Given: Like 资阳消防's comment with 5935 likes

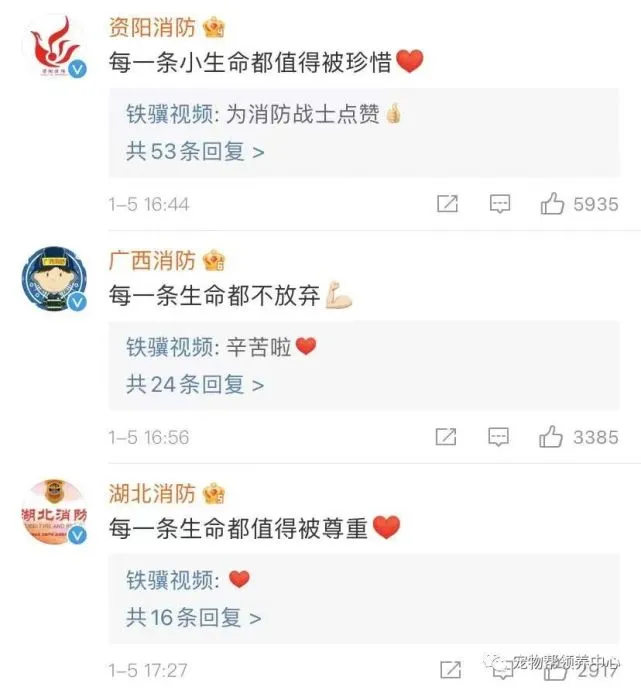Looking at the screenshot, I should (x=553, y=204).
